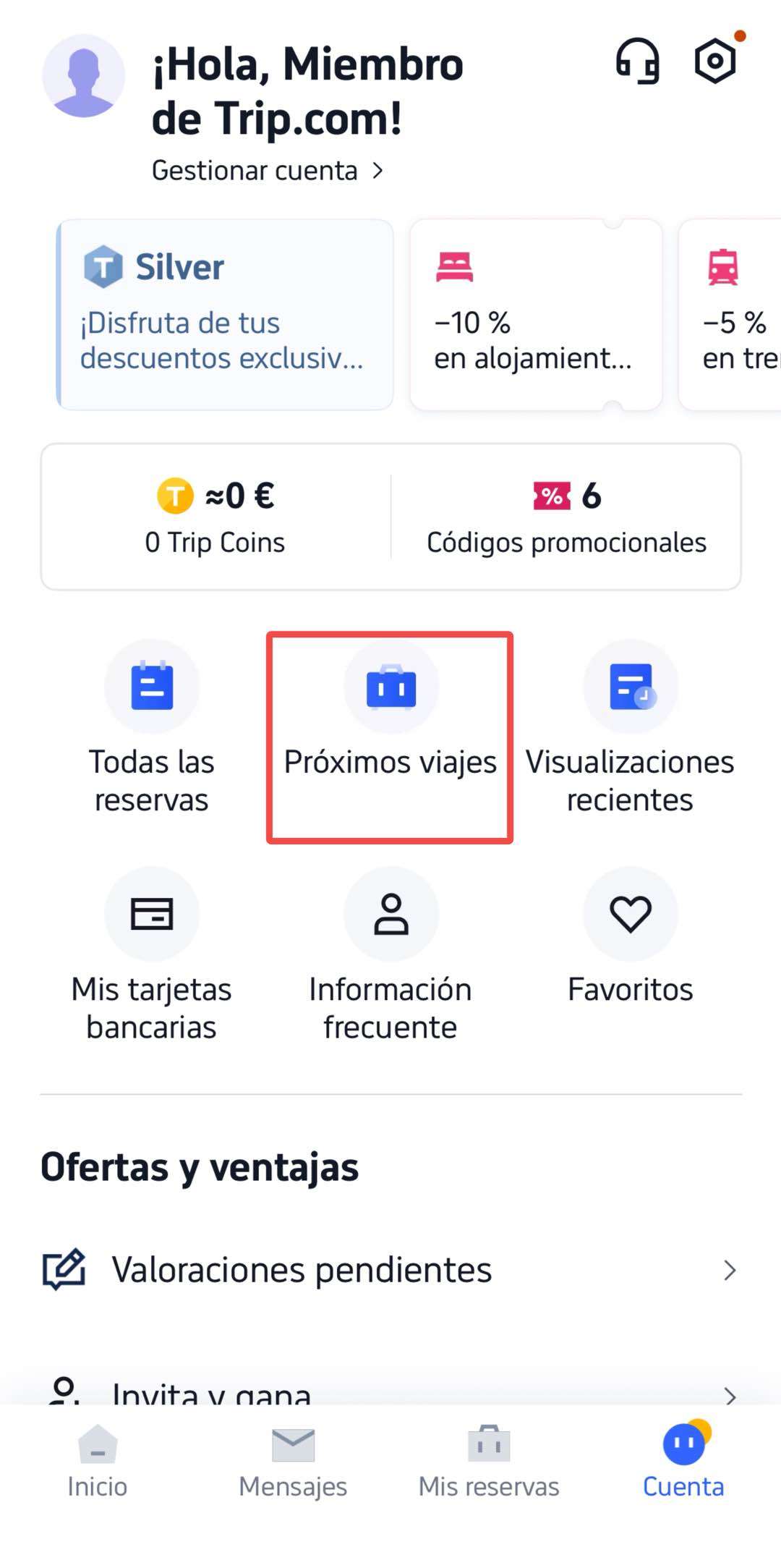The height and width of the screenshot is (1568, 781).
Task: Open Mis tarjetas bancarias
Action: point(152,955)
